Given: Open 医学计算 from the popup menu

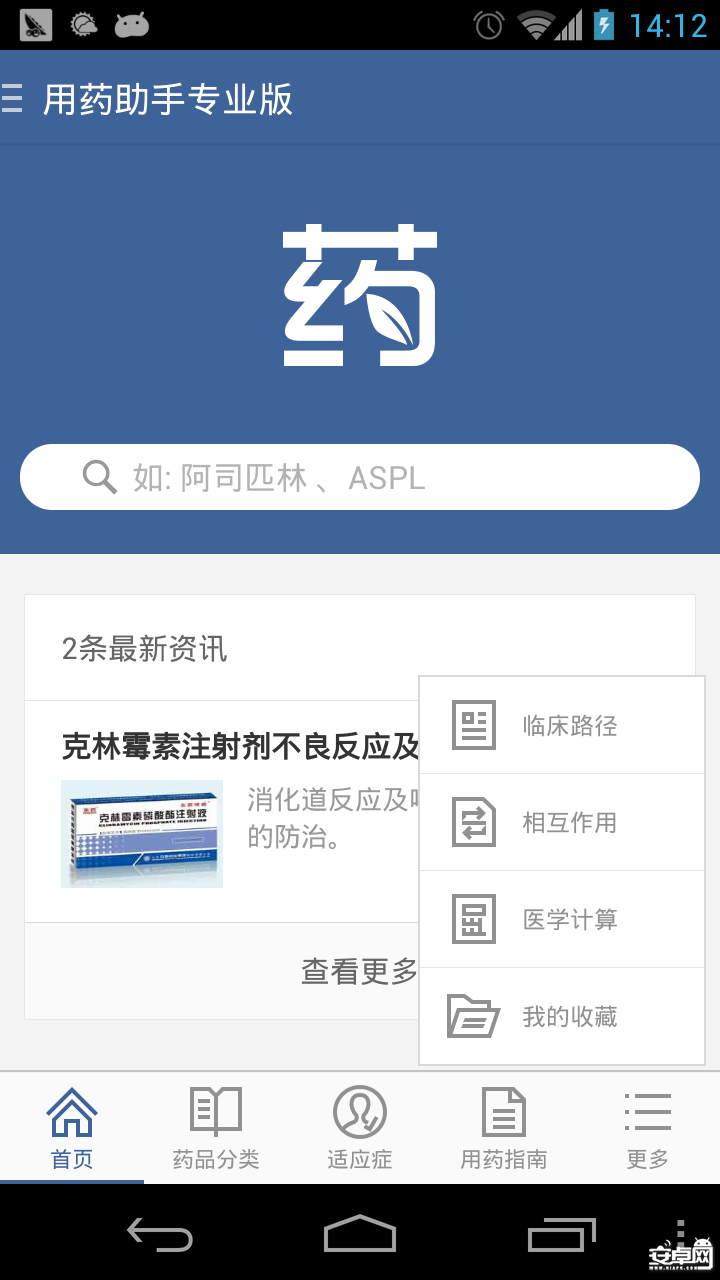Looking at the screenshot, I should 562,919.
